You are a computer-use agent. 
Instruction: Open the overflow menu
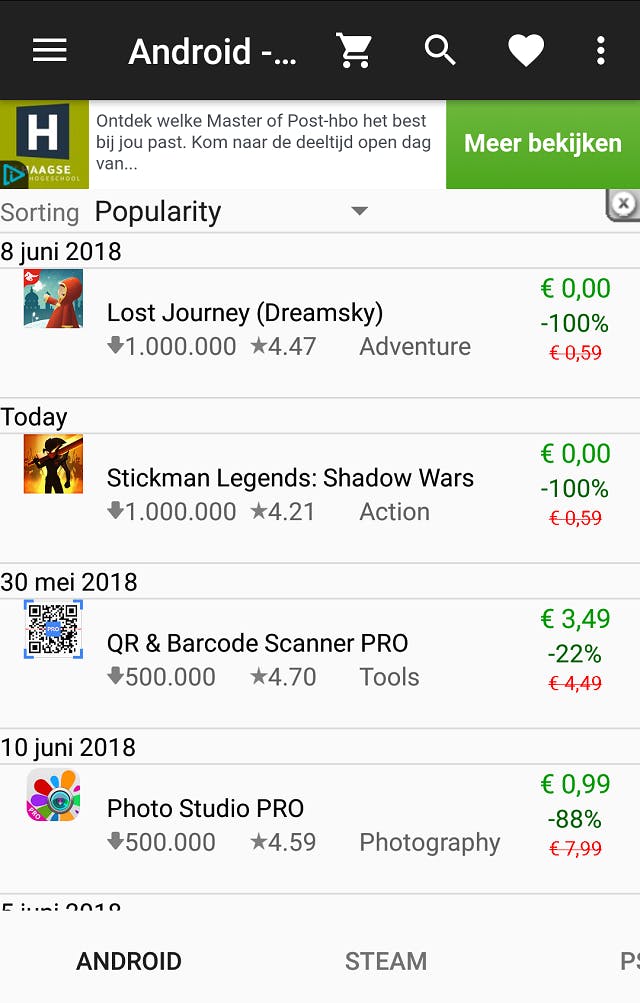[600, 50]
